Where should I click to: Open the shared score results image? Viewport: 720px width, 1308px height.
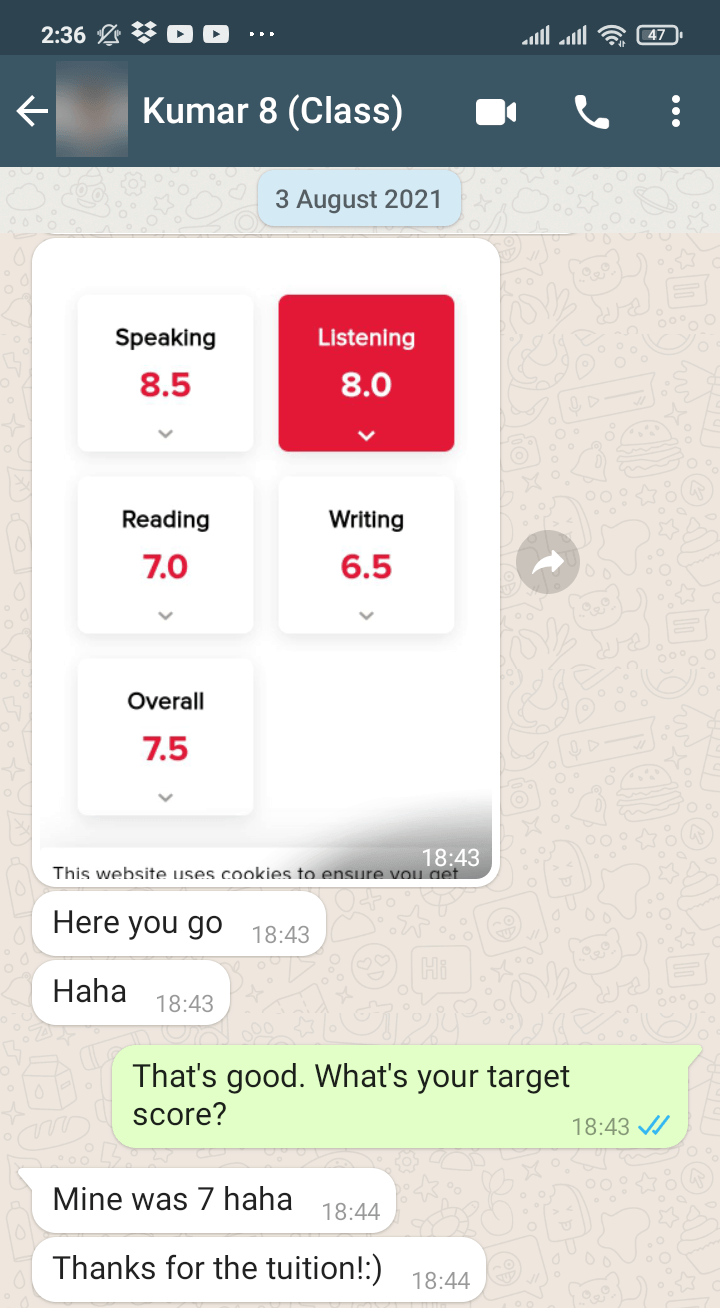(265, 560)
